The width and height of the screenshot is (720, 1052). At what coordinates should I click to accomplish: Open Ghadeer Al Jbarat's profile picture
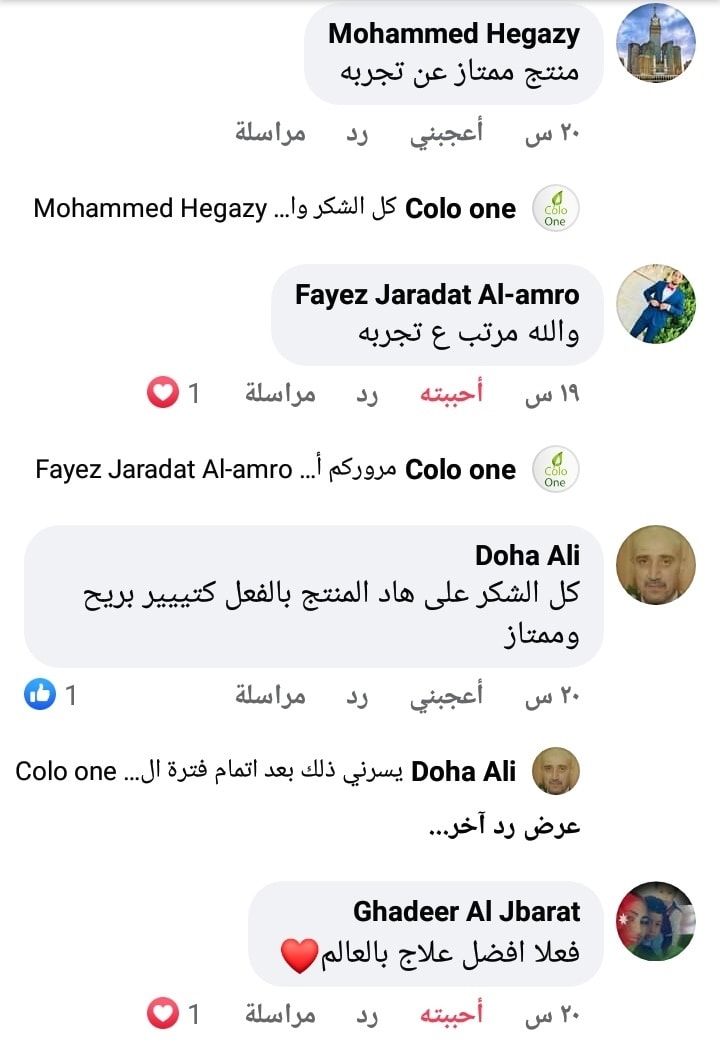pos(655,921)
